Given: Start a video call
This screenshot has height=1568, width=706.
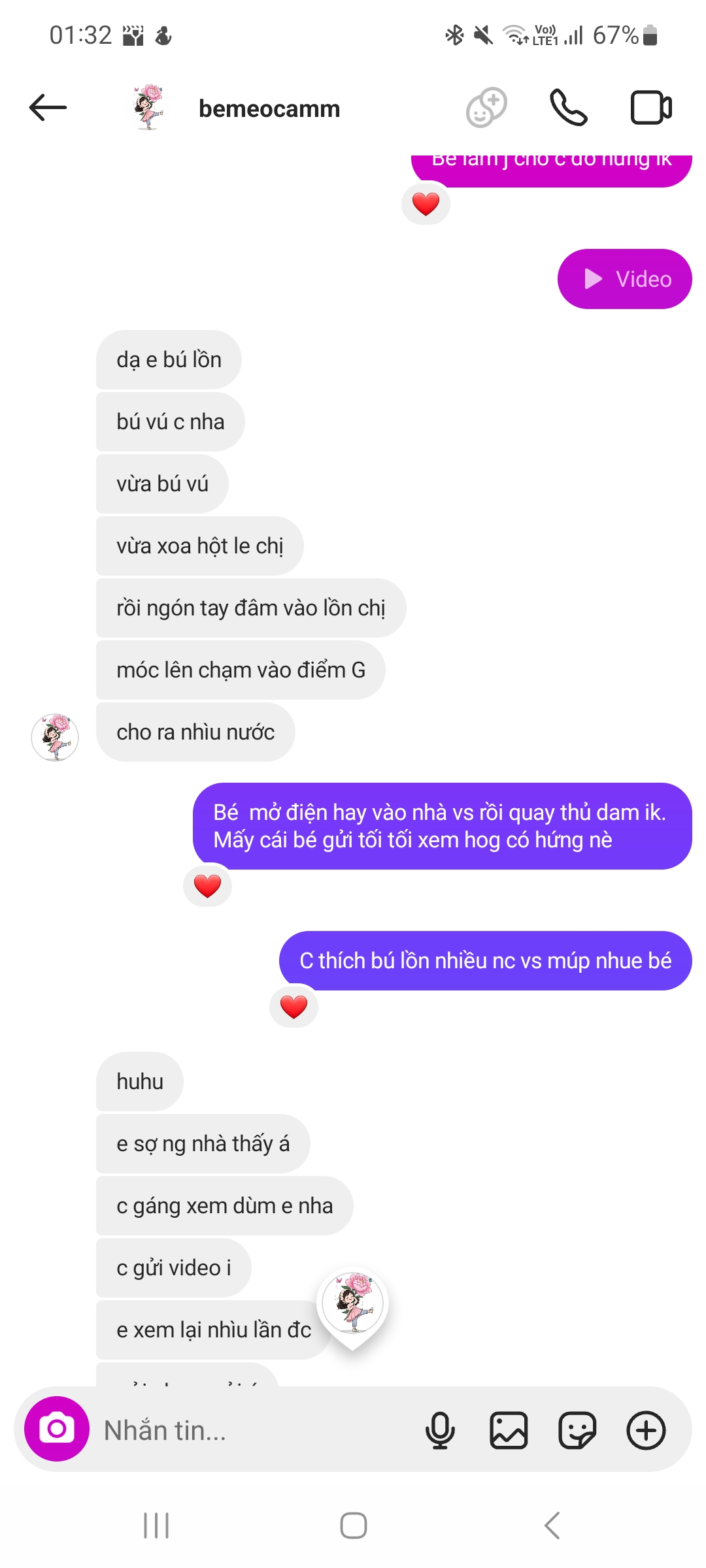Looking at the screenshot, I should 650,108.
